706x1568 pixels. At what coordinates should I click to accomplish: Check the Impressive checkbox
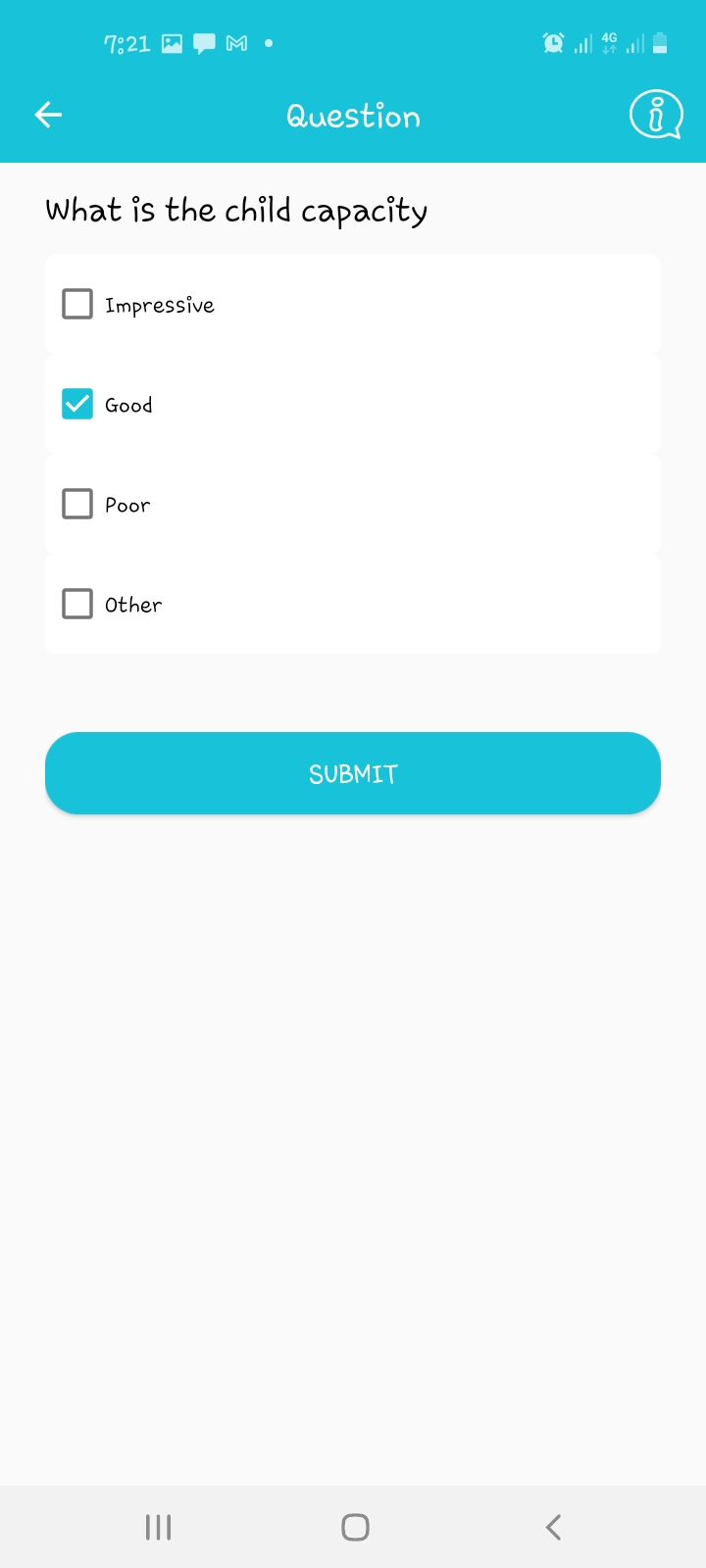pos(77,304)
